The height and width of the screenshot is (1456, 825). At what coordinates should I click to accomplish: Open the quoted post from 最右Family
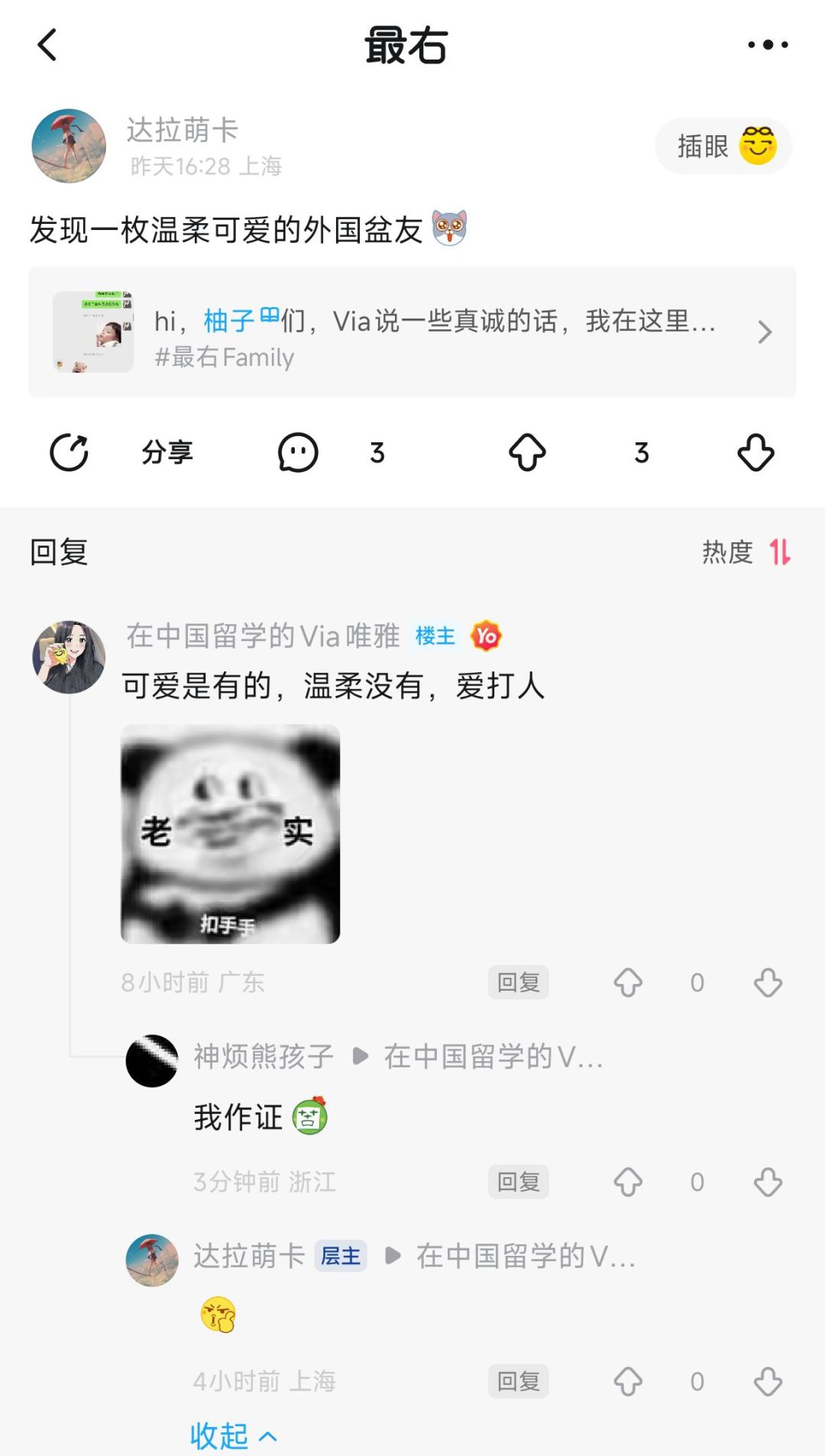click(x=412, y=332)
